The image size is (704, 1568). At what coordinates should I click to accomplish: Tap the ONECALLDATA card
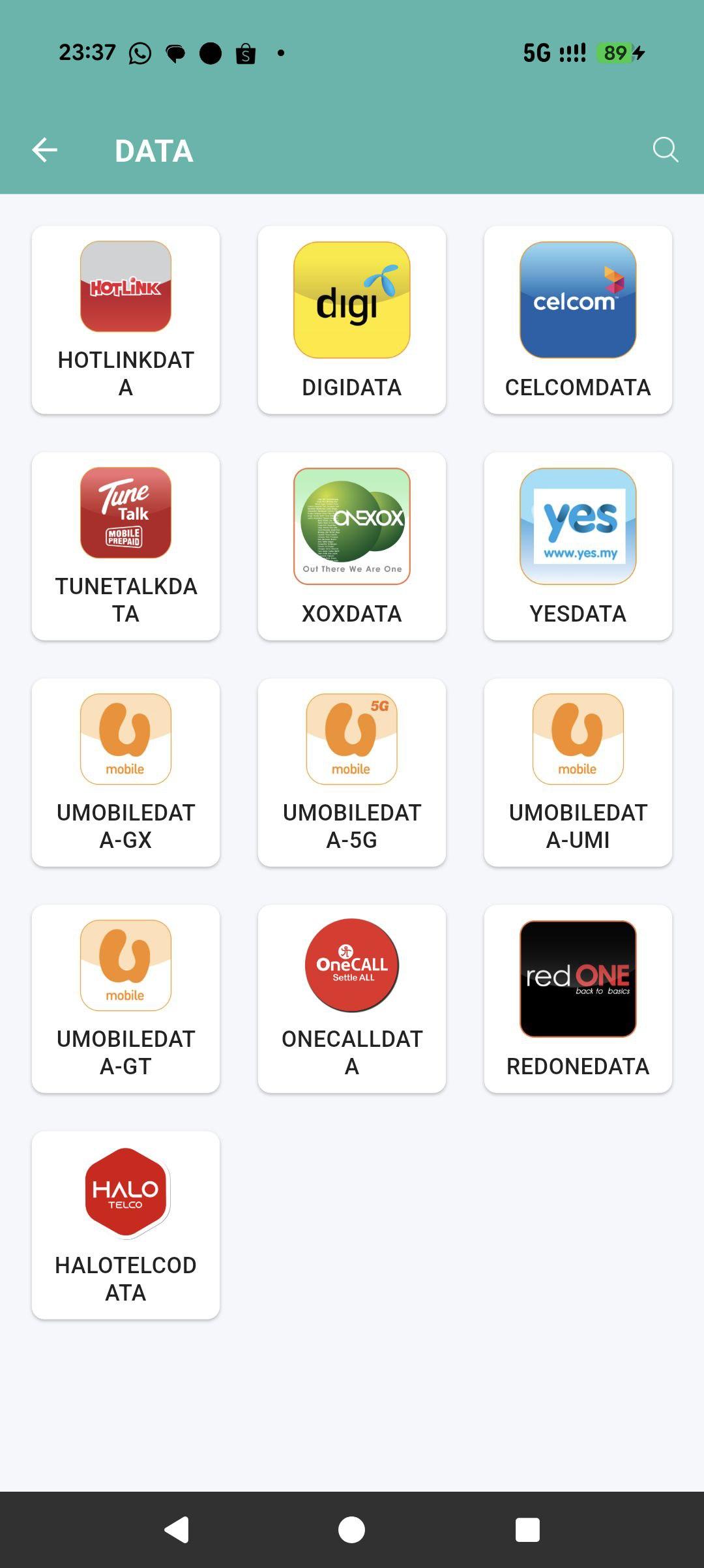coord(352,999)
